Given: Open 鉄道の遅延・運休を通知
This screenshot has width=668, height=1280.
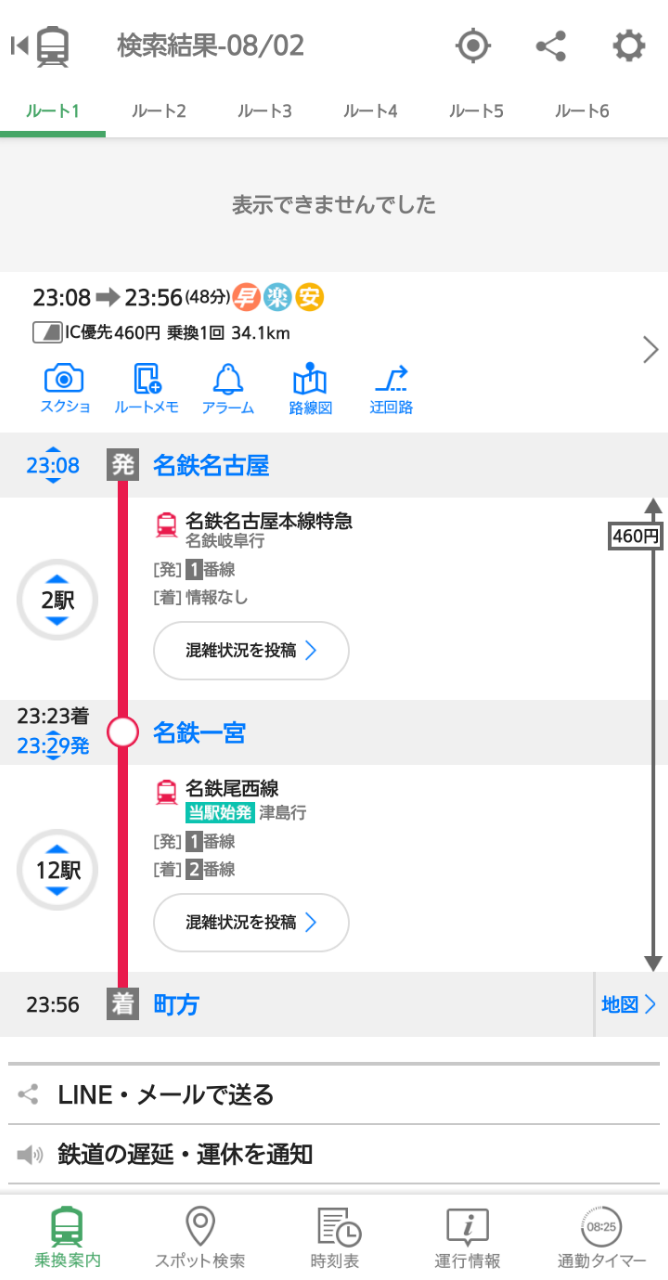Looking at the screenshot, I should pyautogui.click(x=334, y=1155).
